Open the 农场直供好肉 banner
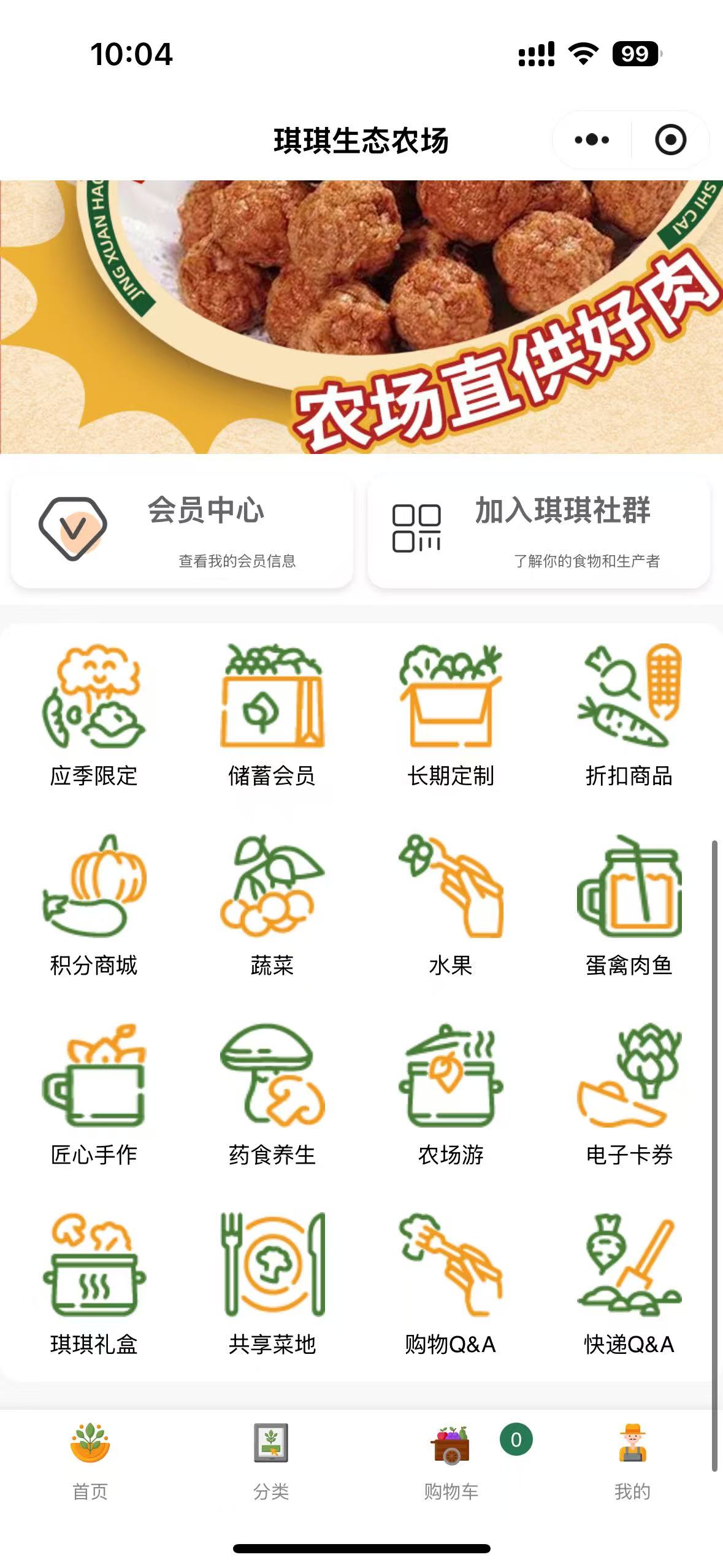The image size is (723, 1568). pos(361,317)
